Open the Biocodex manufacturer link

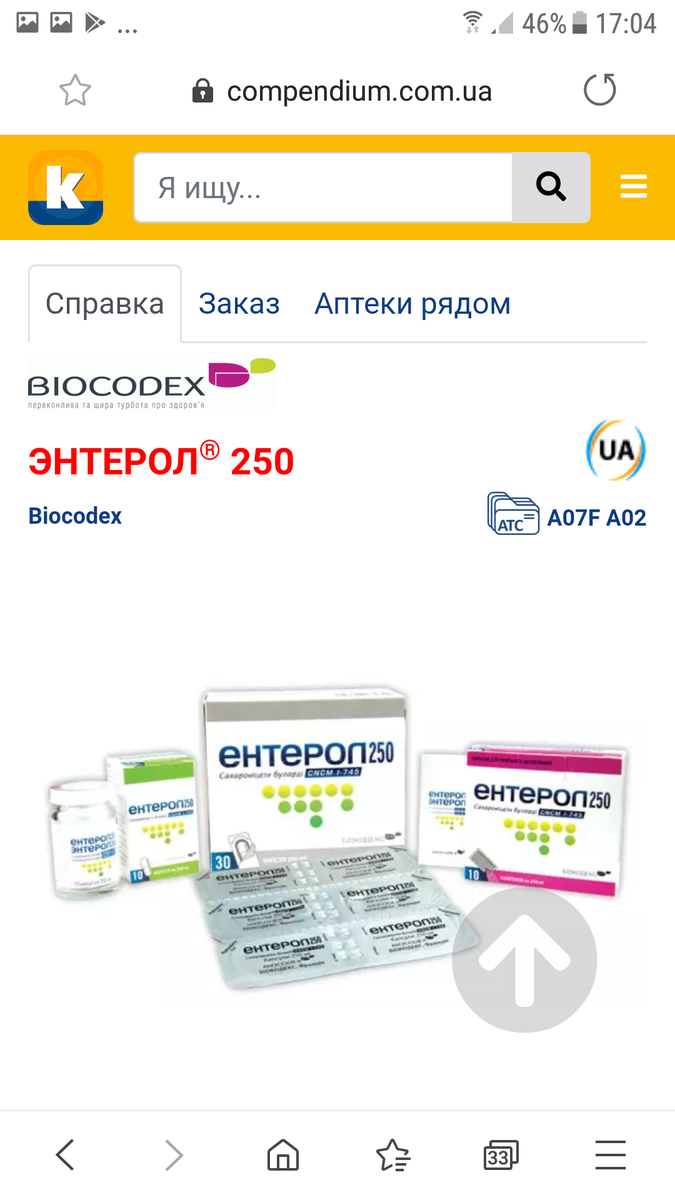[75, 516]
